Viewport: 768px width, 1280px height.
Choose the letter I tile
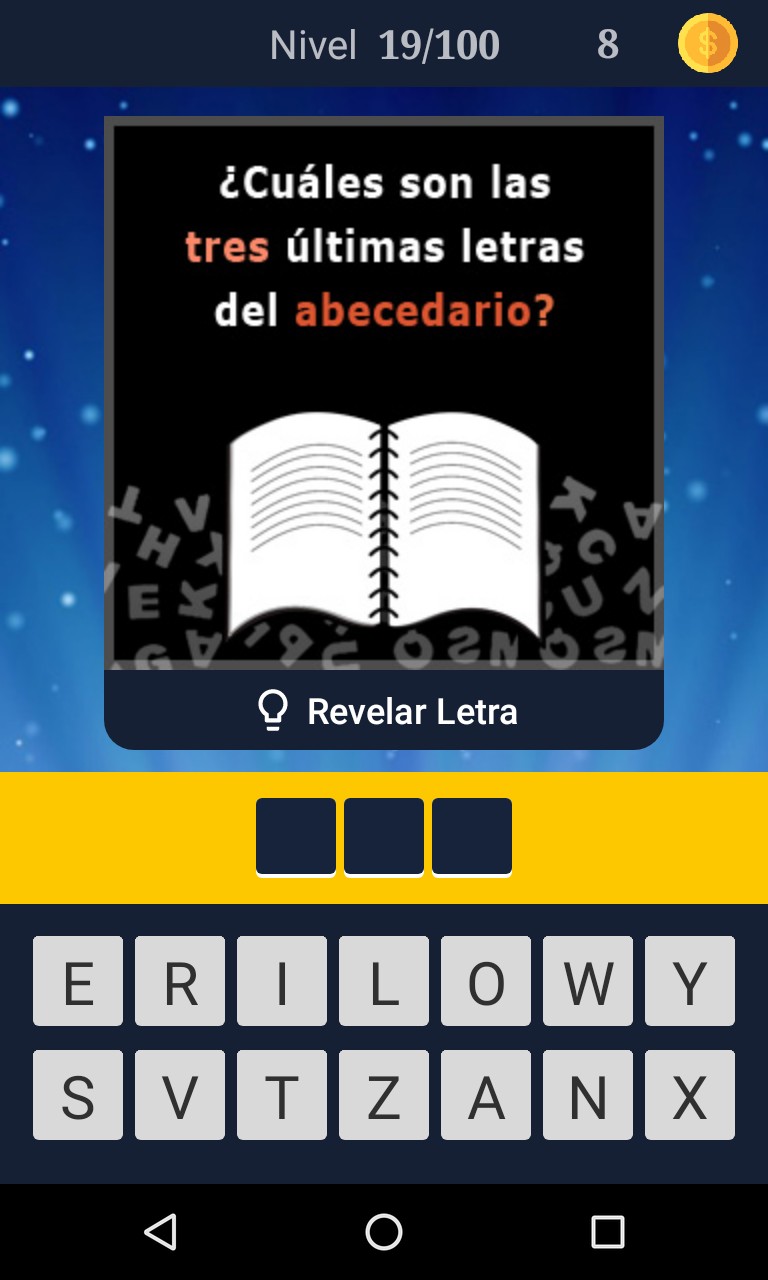[282, 981]
